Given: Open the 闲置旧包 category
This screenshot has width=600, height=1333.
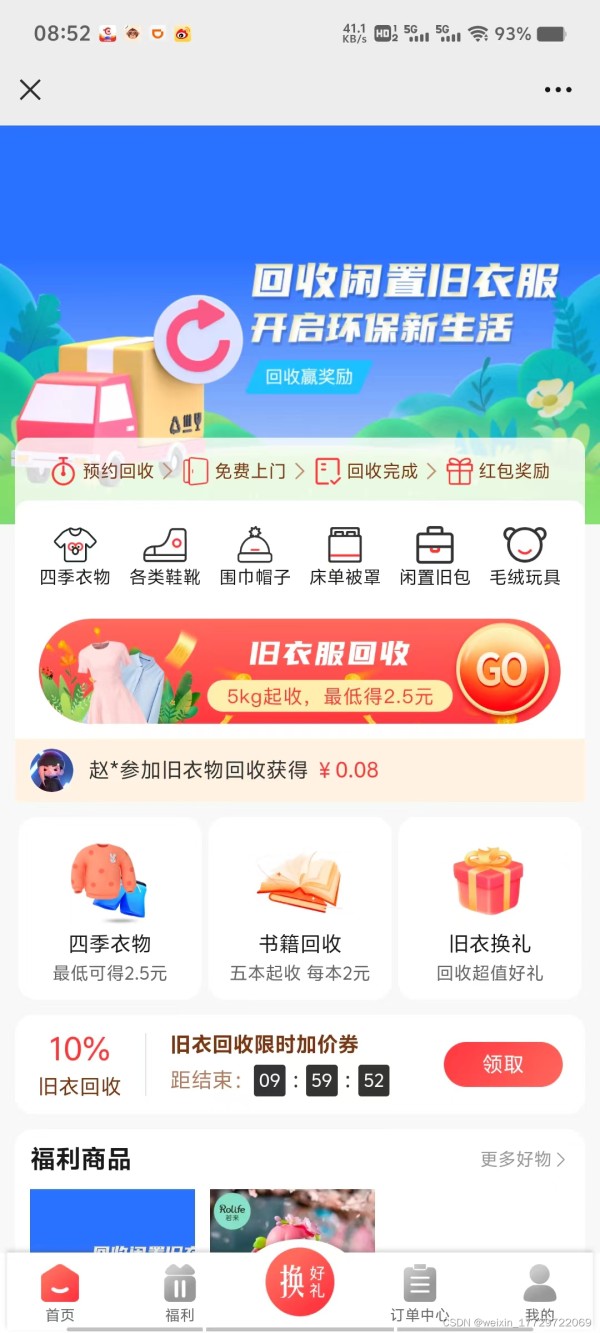Looking at the screenshot, I should click(435, 556).
